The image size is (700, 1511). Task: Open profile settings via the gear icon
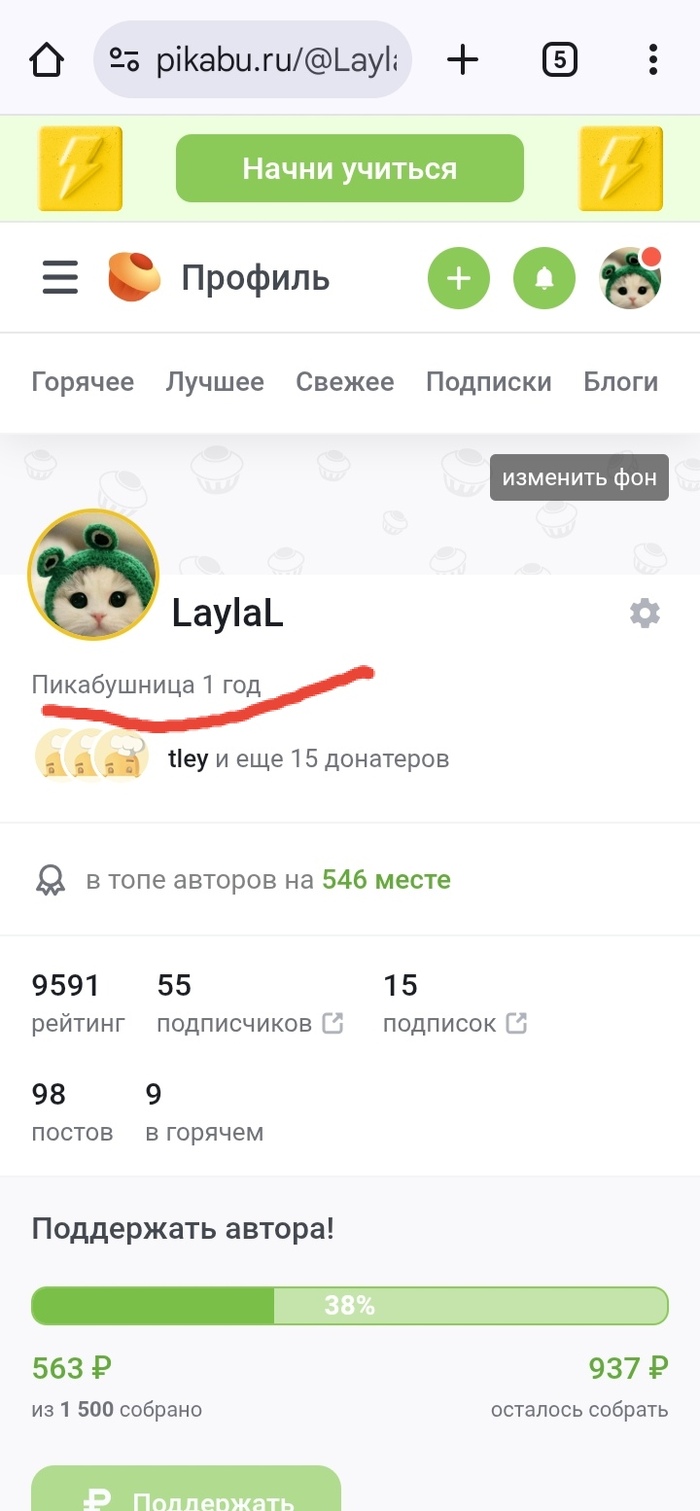click(x=645, y=613)
